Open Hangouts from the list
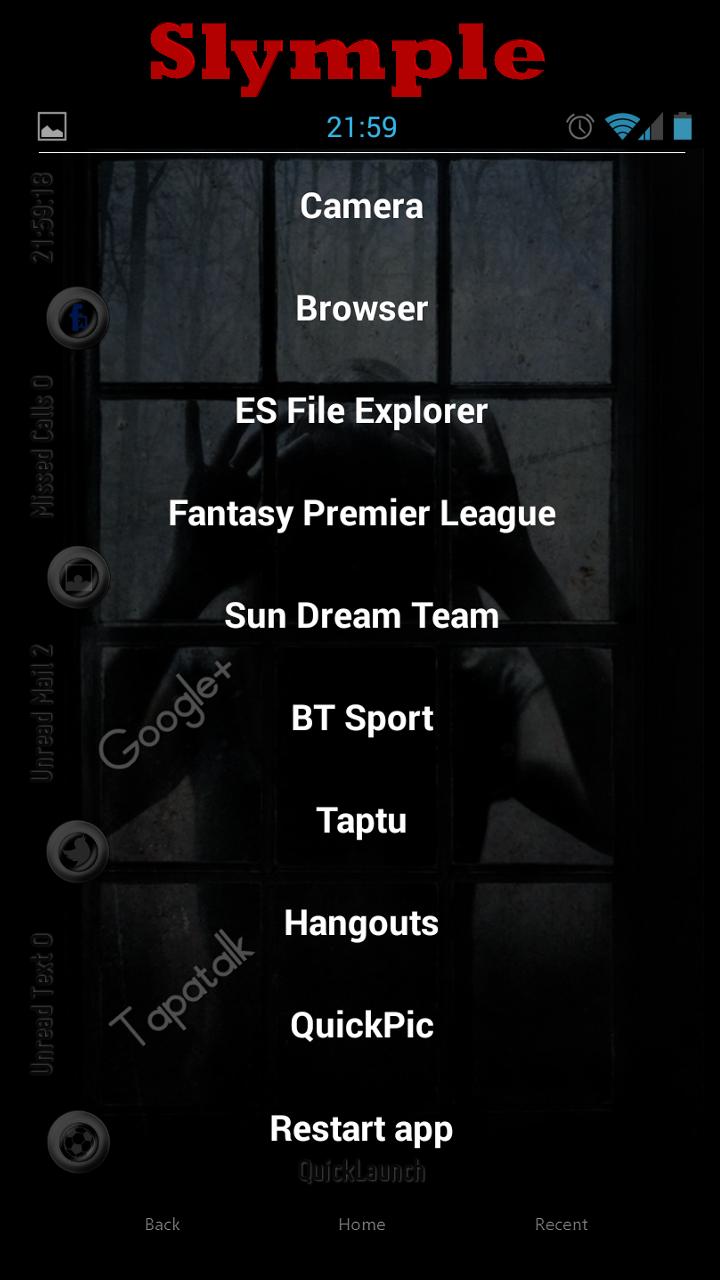This screenshot has height=1280, width=720. tap(361, 923)
